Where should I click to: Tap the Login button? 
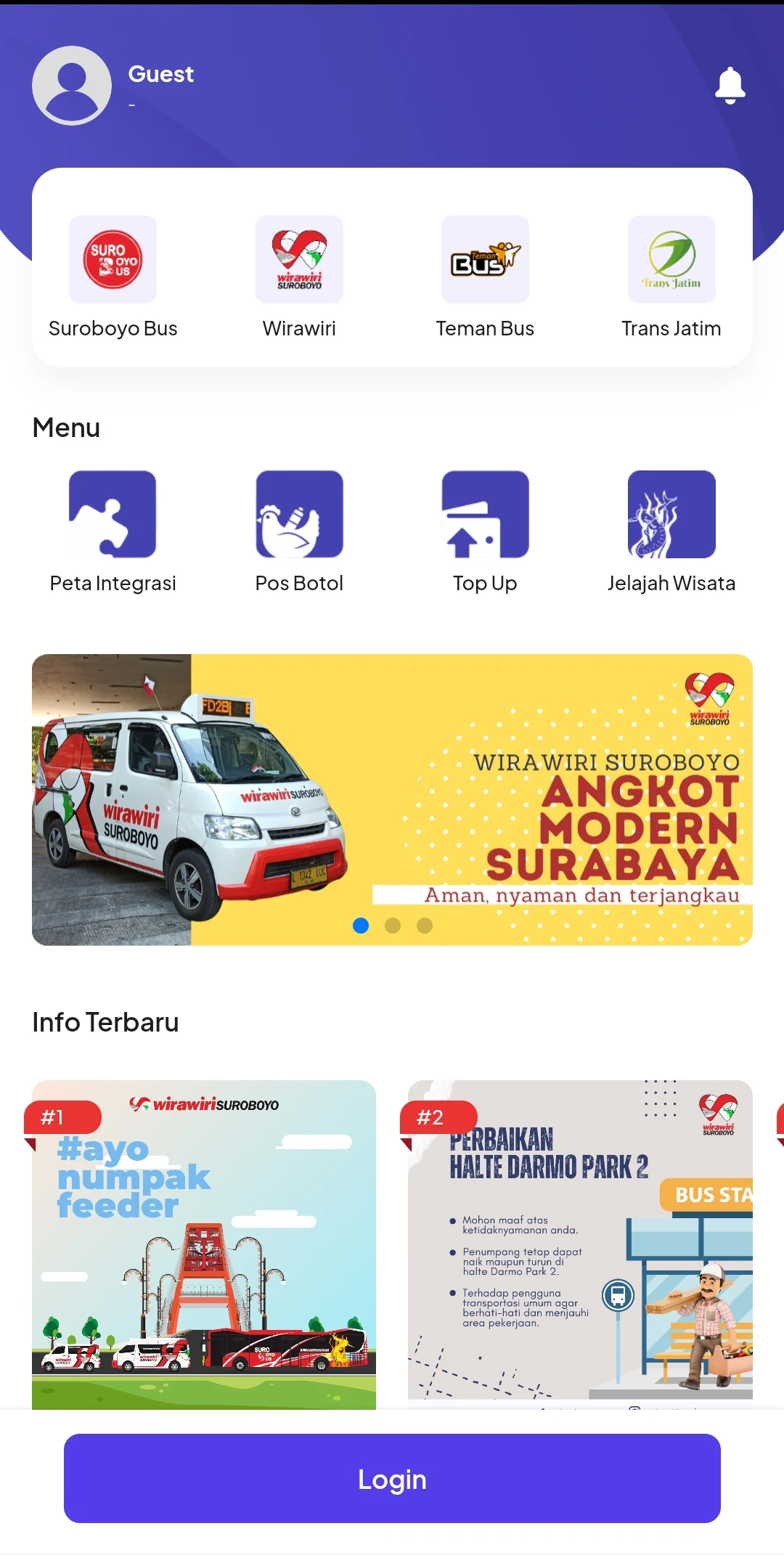point(392,1478)
